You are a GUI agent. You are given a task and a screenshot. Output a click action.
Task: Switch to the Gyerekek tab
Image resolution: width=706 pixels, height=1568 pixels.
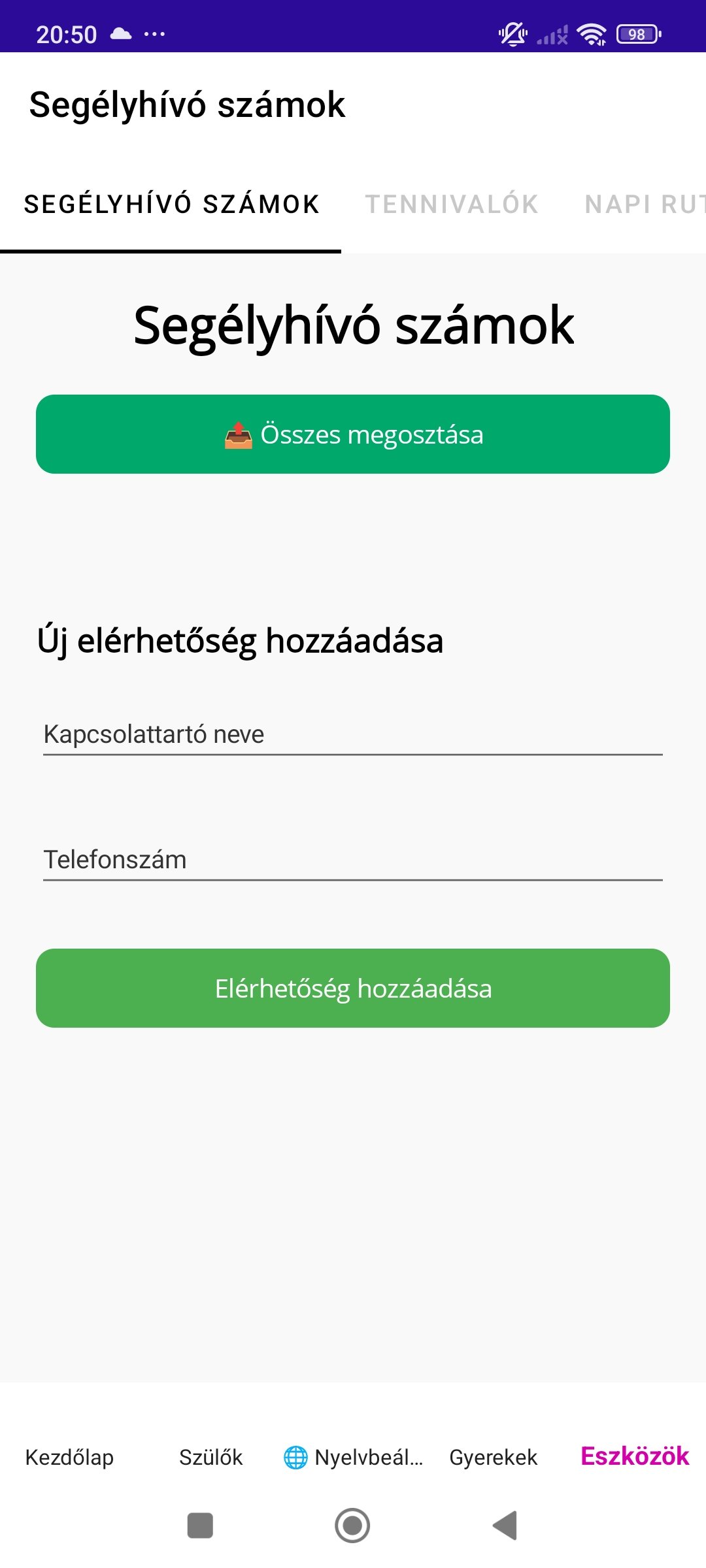coord(494,1457)
